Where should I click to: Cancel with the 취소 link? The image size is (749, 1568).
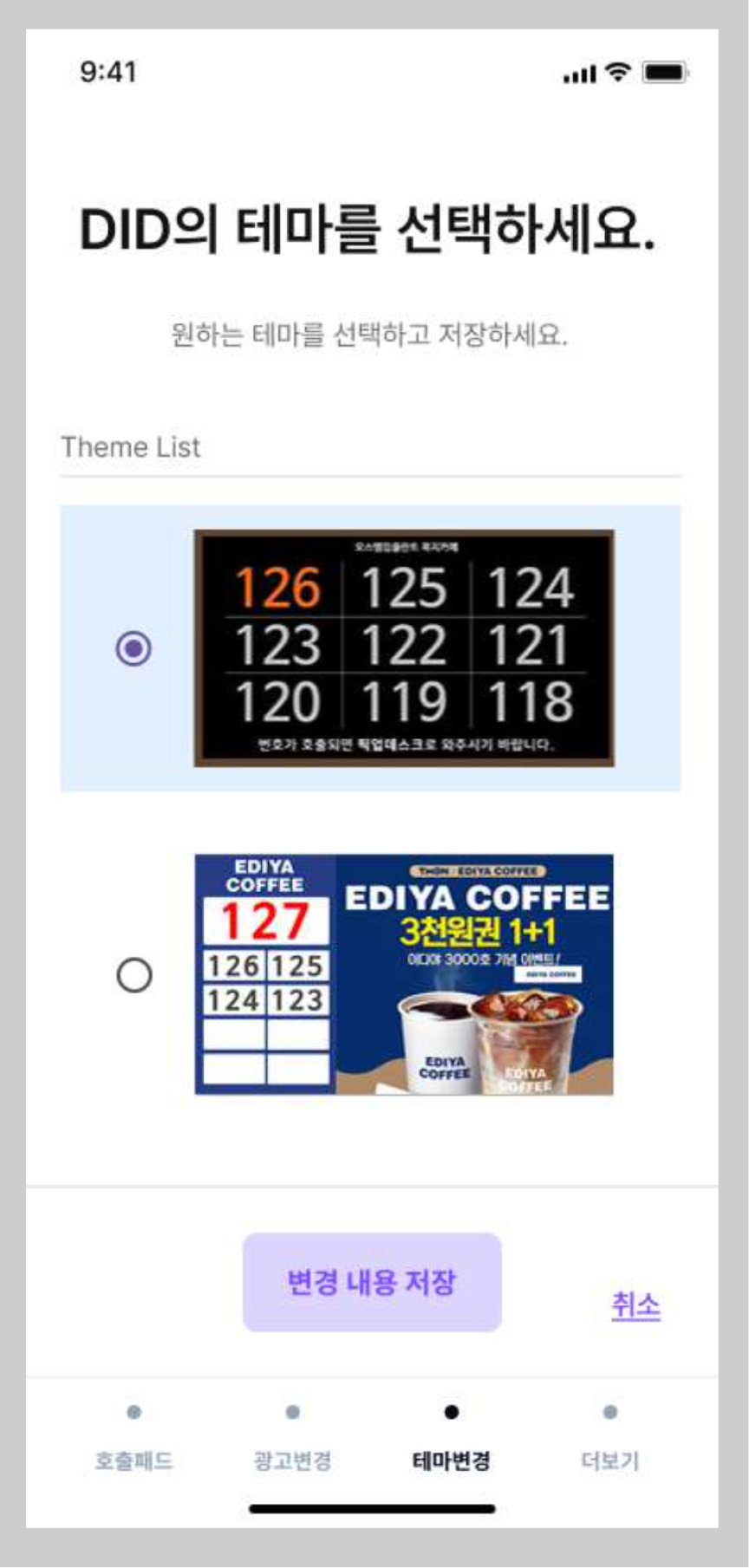pyautogui.click(x=635, y=1304)
